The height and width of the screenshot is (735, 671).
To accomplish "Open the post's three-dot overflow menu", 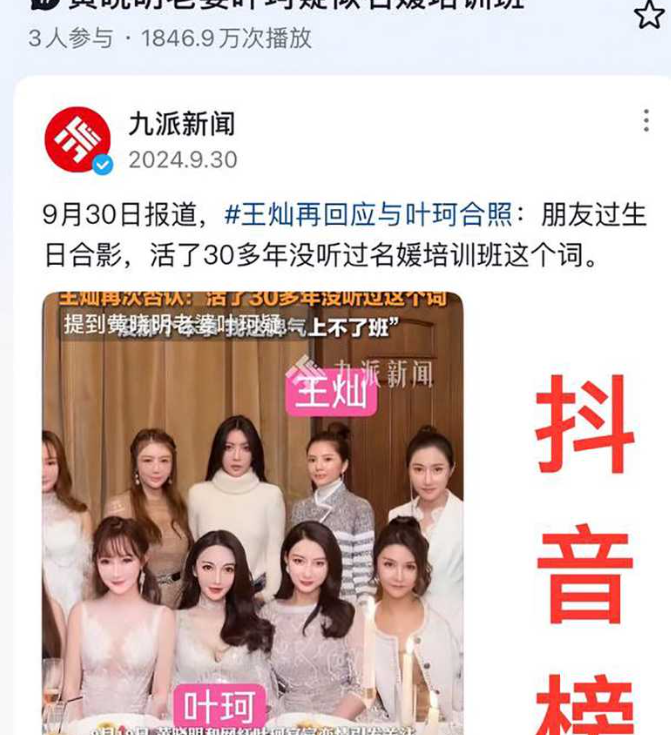I will [x=646, y=122].
